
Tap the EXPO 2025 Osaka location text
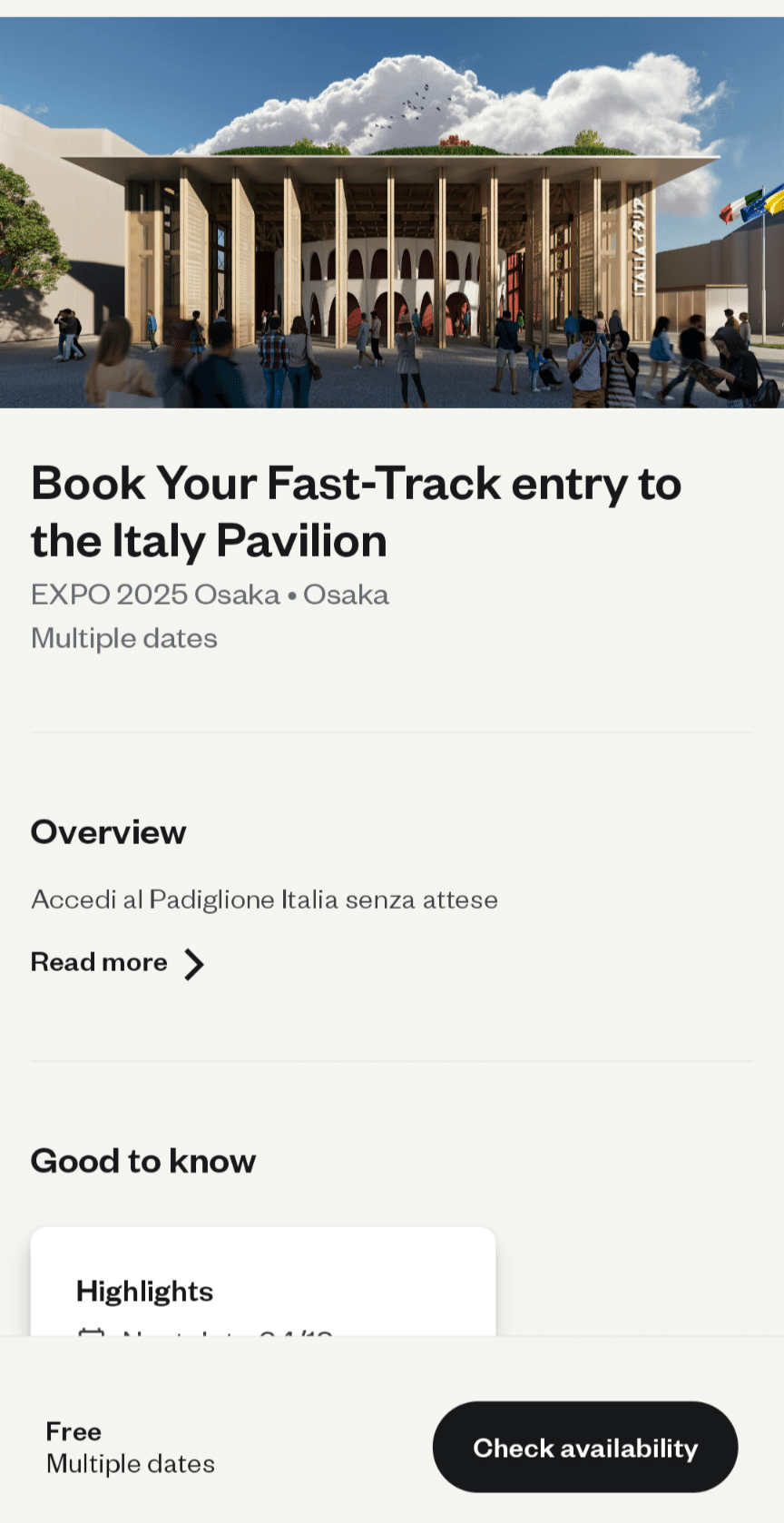[154, 594]
